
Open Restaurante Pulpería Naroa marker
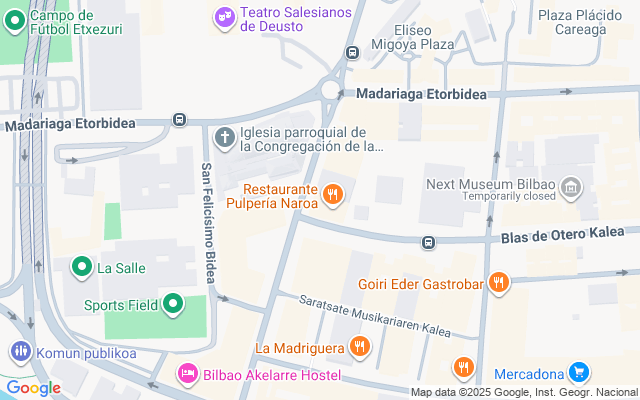coord(333,194)
